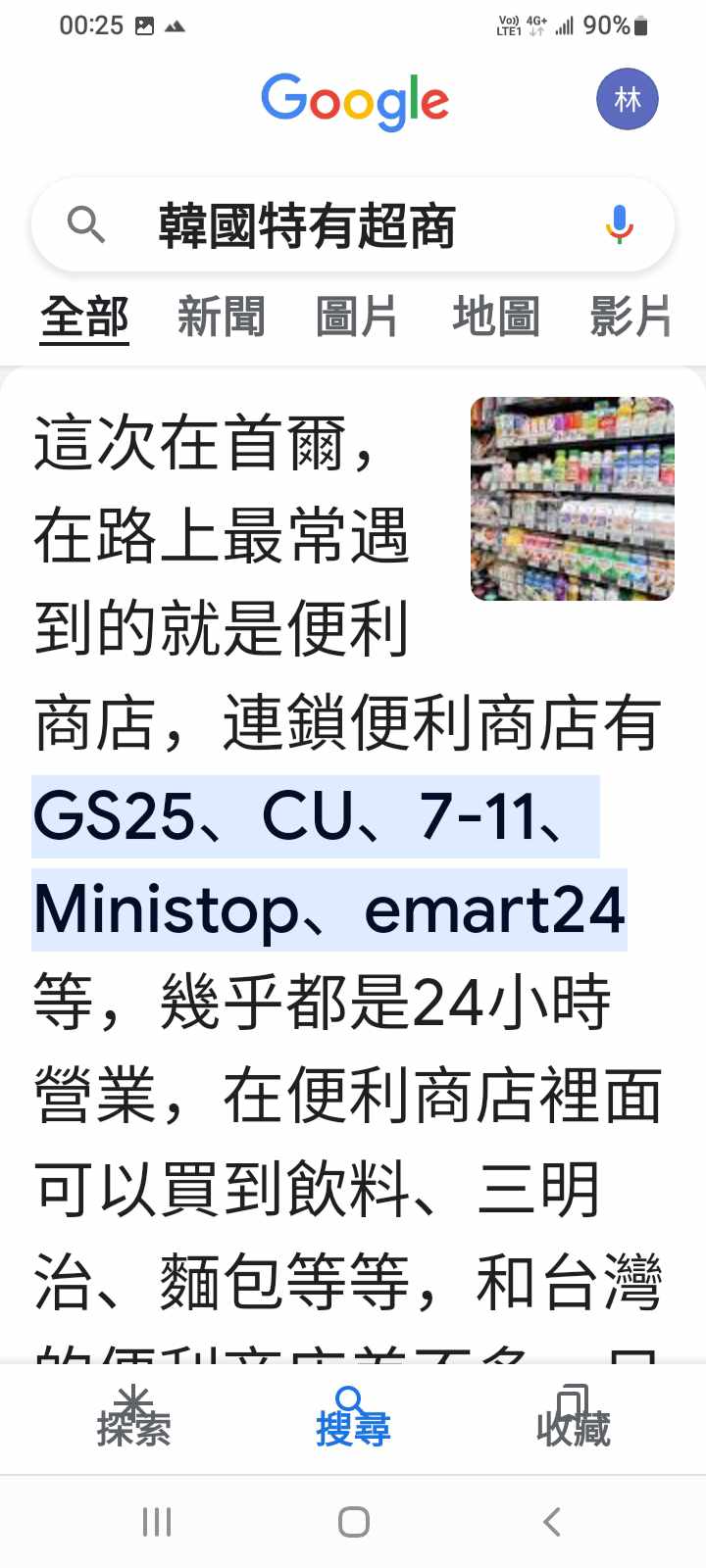Open the 林 account profile avatar
Image resolution: width=706 pixels, height=1568 pixels.
pos(627,99)
